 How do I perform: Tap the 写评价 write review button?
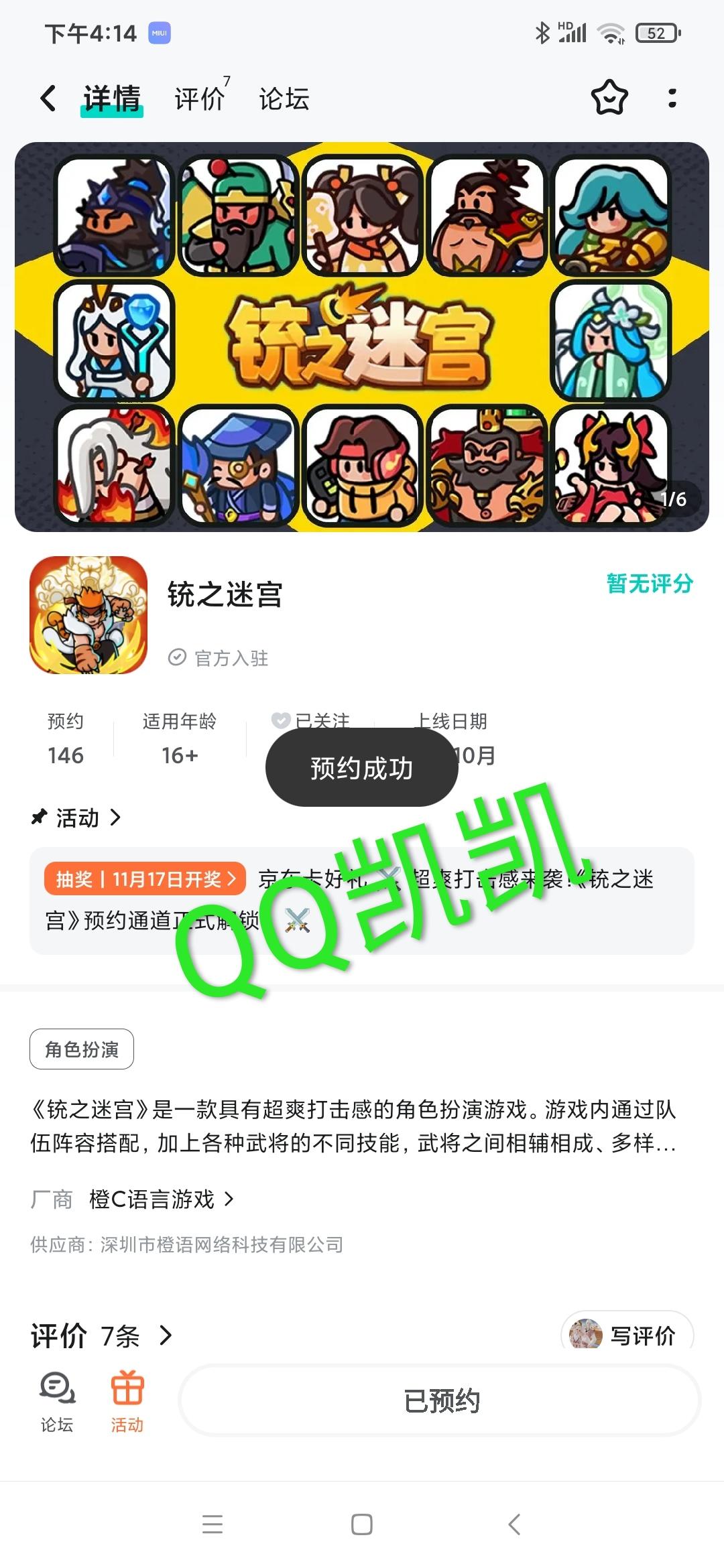(629, 1334)
